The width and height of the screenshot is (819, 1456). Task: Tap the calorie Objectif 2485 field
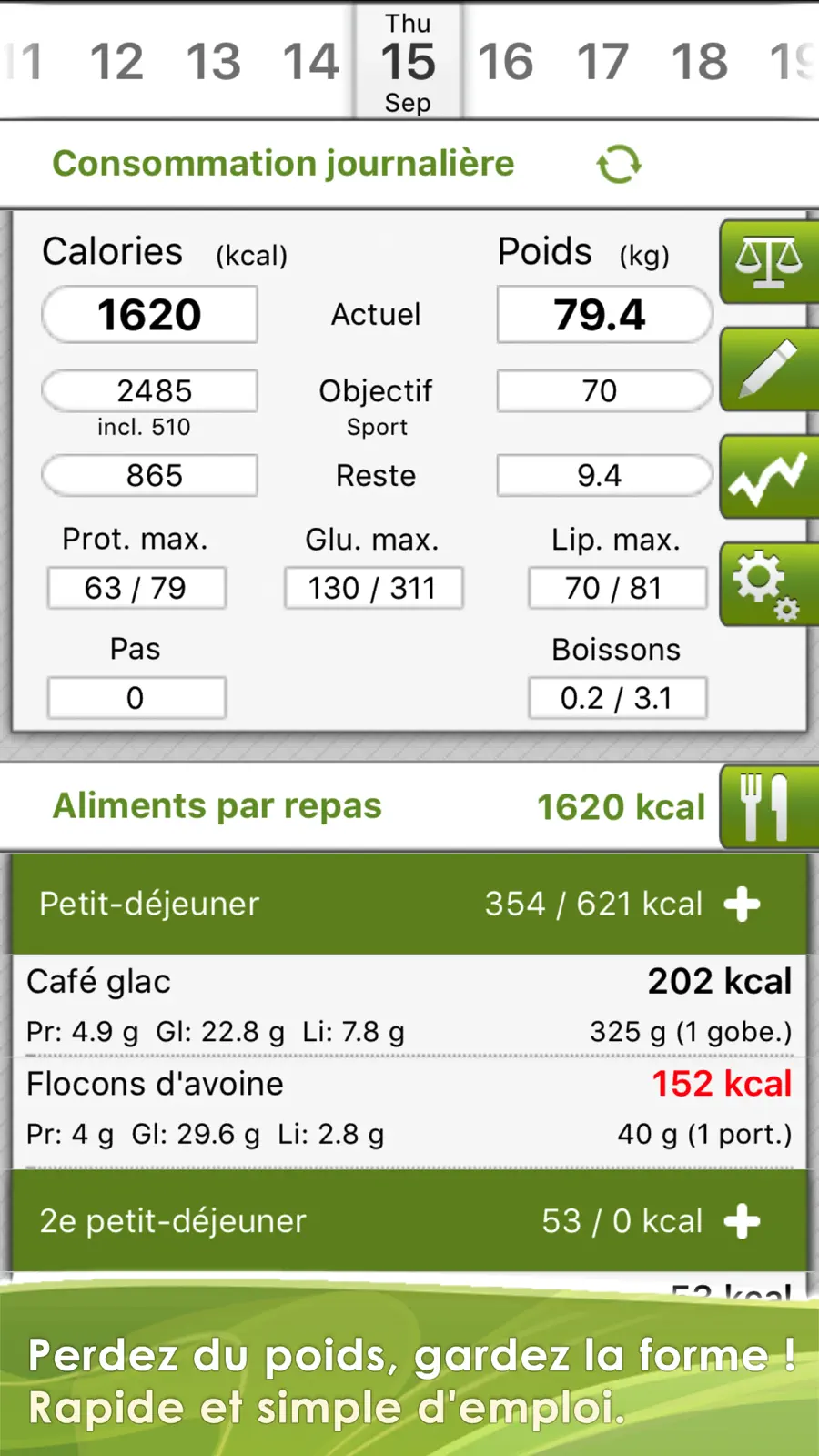pyautogui.click(x=150, y=391)
